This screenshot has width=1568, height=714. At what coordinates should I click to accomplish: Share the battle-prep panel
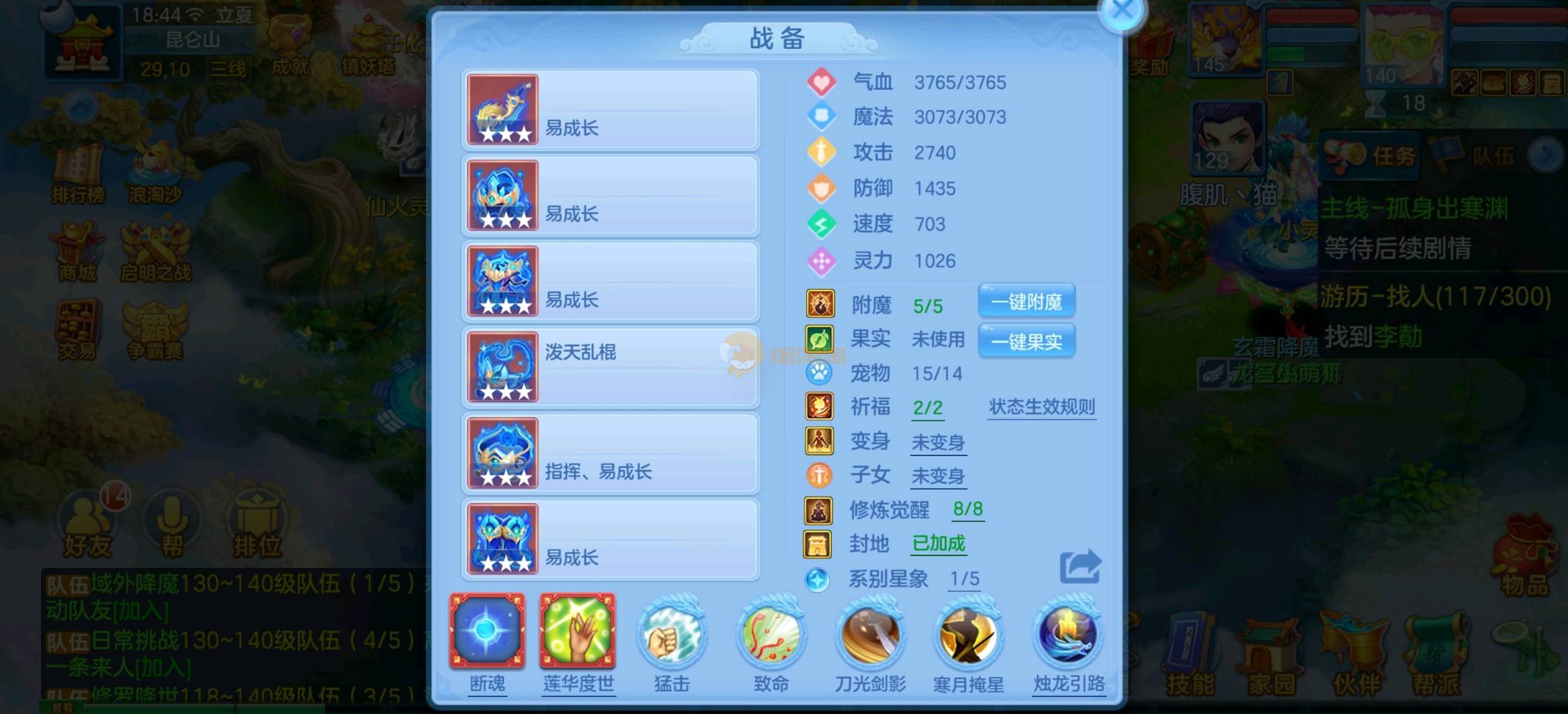coord(1080,567)
